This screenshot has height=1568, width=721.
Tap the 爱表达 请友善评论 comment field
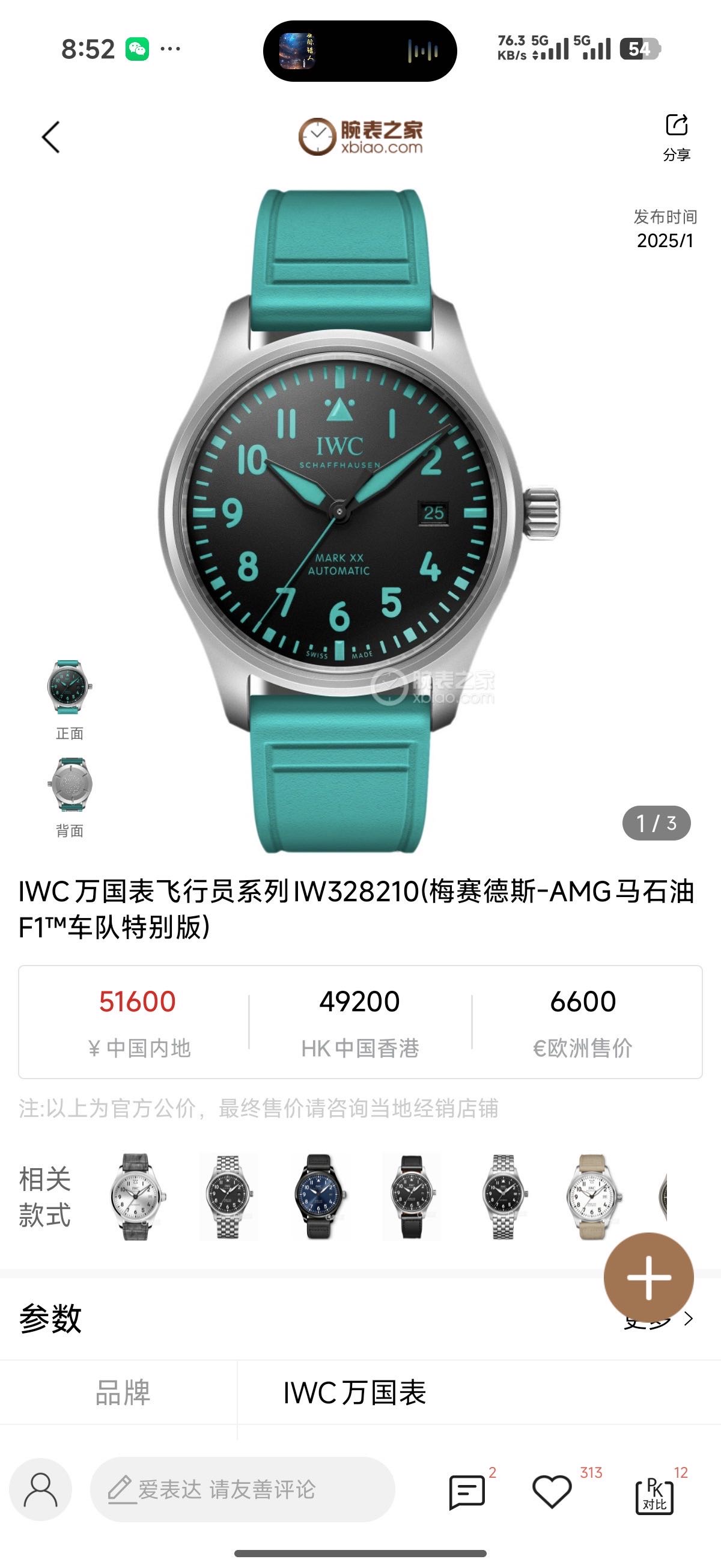pyautogui.click(x=242, y=1489)
